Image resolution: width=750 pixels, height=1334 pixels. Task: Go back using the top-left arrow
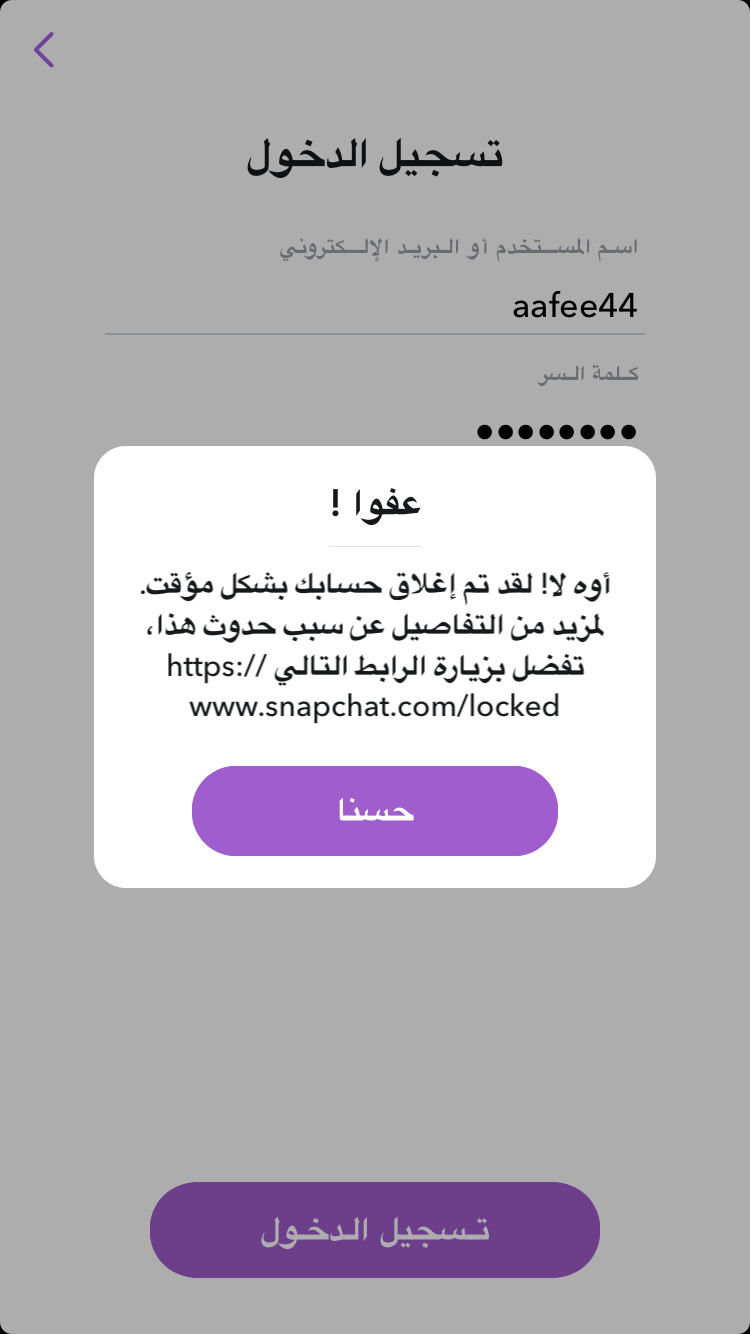(x=44, y=50)
